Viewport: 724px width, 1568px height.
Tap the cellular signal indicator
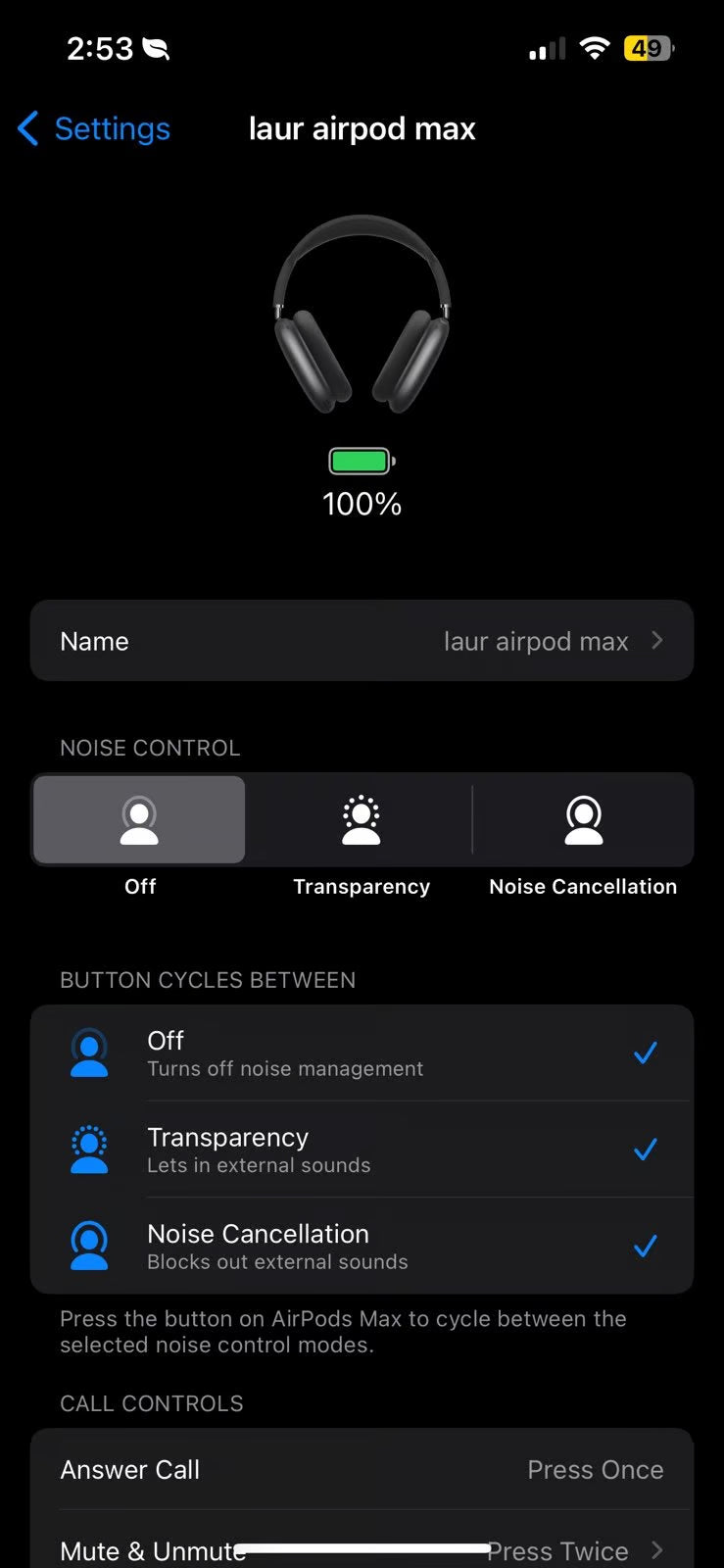tap(546, 47)
